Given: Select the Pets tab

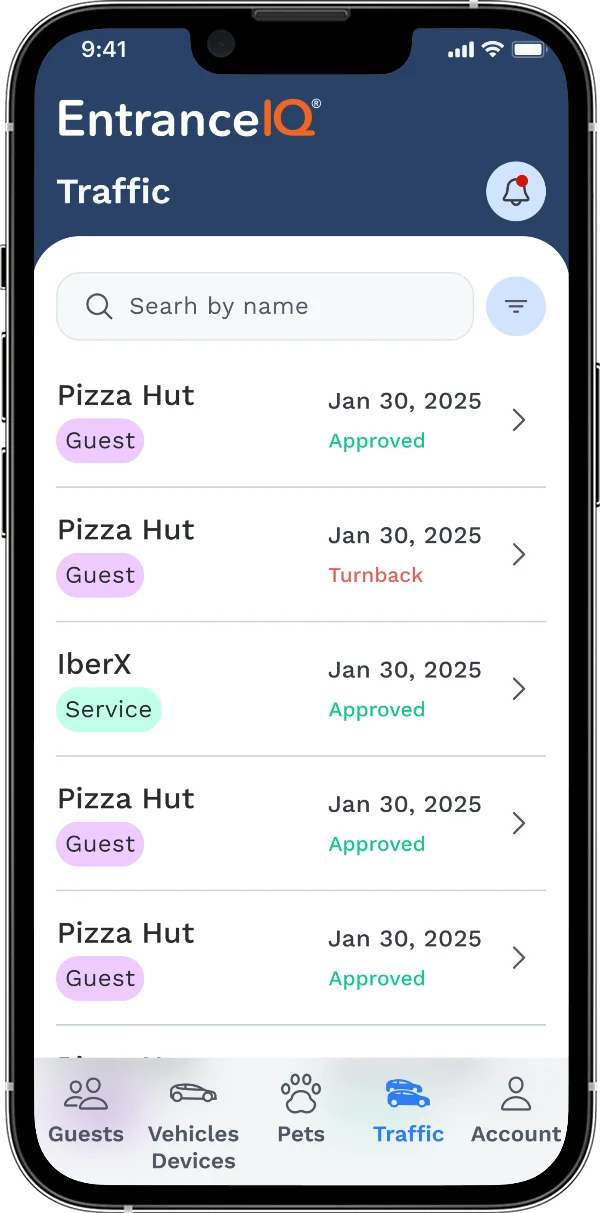Looking at the screenshot, I should coord(301,1111).
